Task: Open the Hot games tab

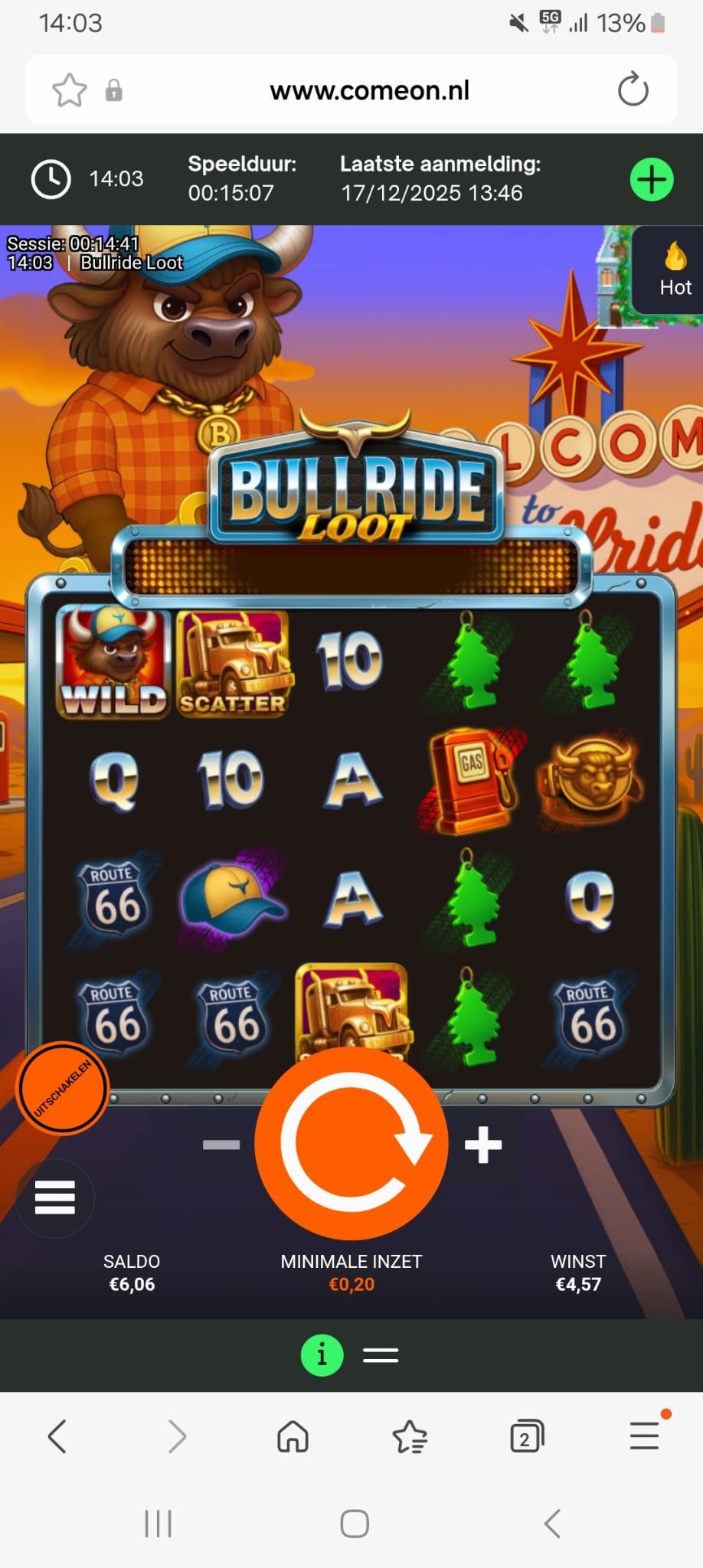Action: 674,269
